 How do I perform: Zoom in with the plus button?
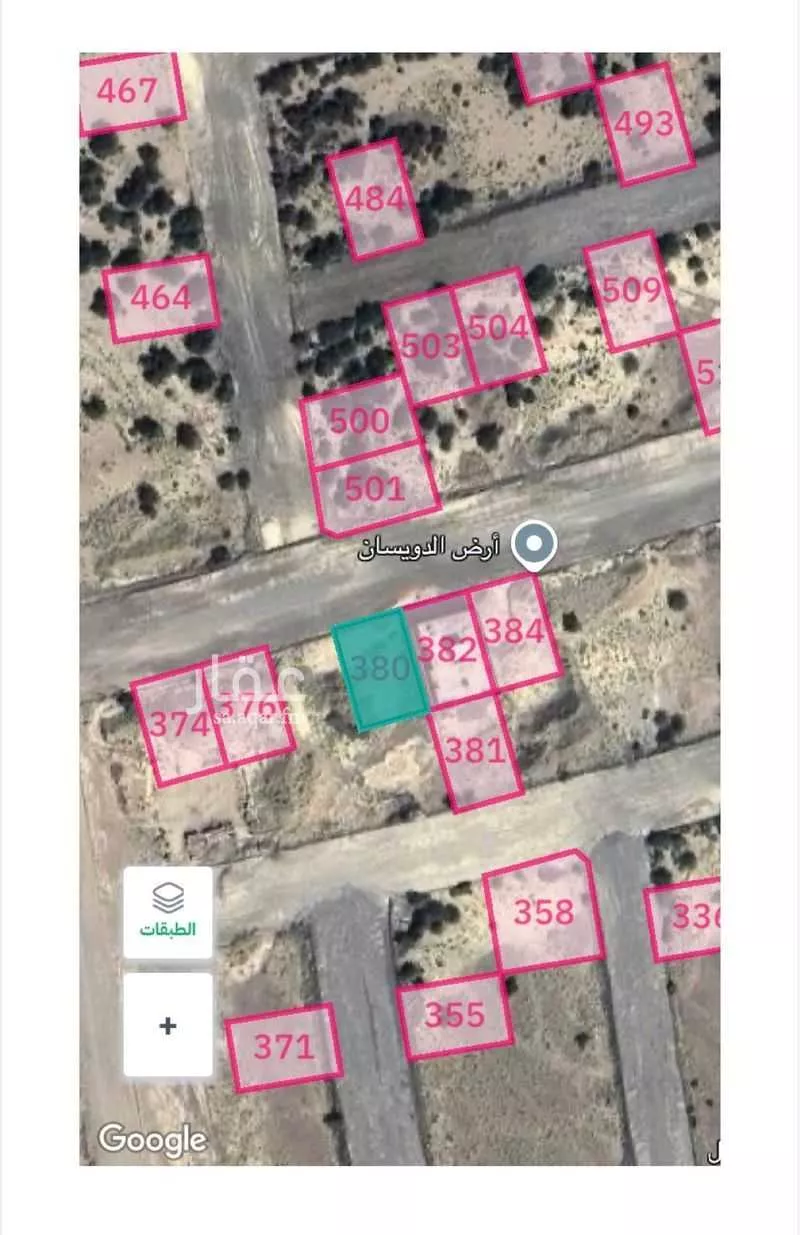(168, 1025)
